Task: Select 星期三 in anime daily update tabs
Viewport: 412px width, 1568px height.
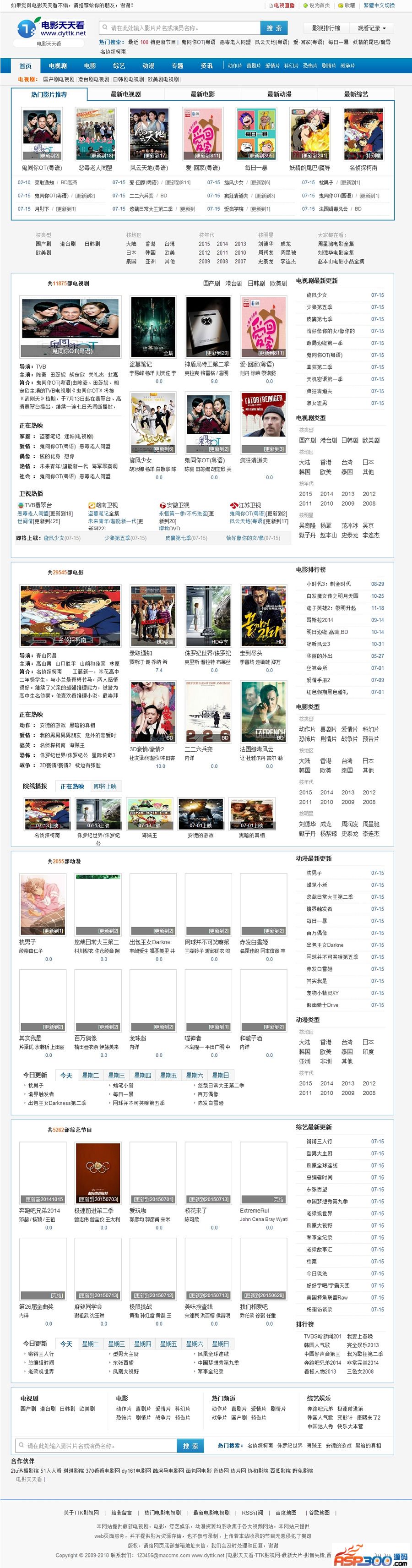Action: click(x=116, y=1076)
